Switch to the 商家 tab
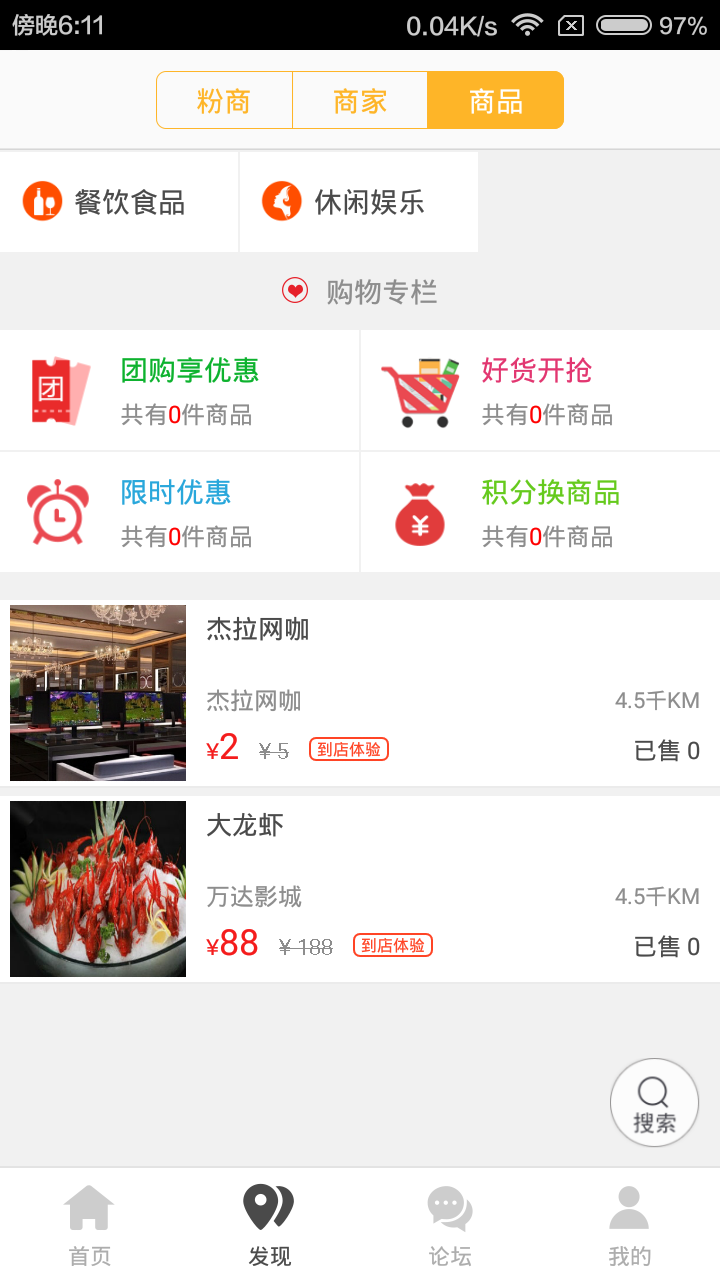 (360, 100)
